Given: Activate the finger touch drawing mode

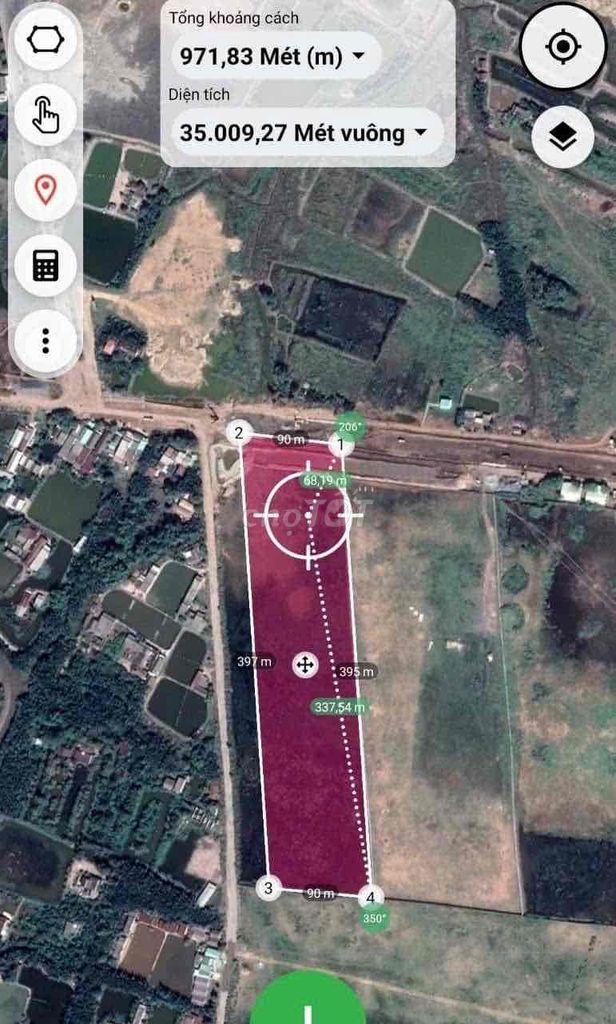Looking at the screenshot, I should coord(46,116).
